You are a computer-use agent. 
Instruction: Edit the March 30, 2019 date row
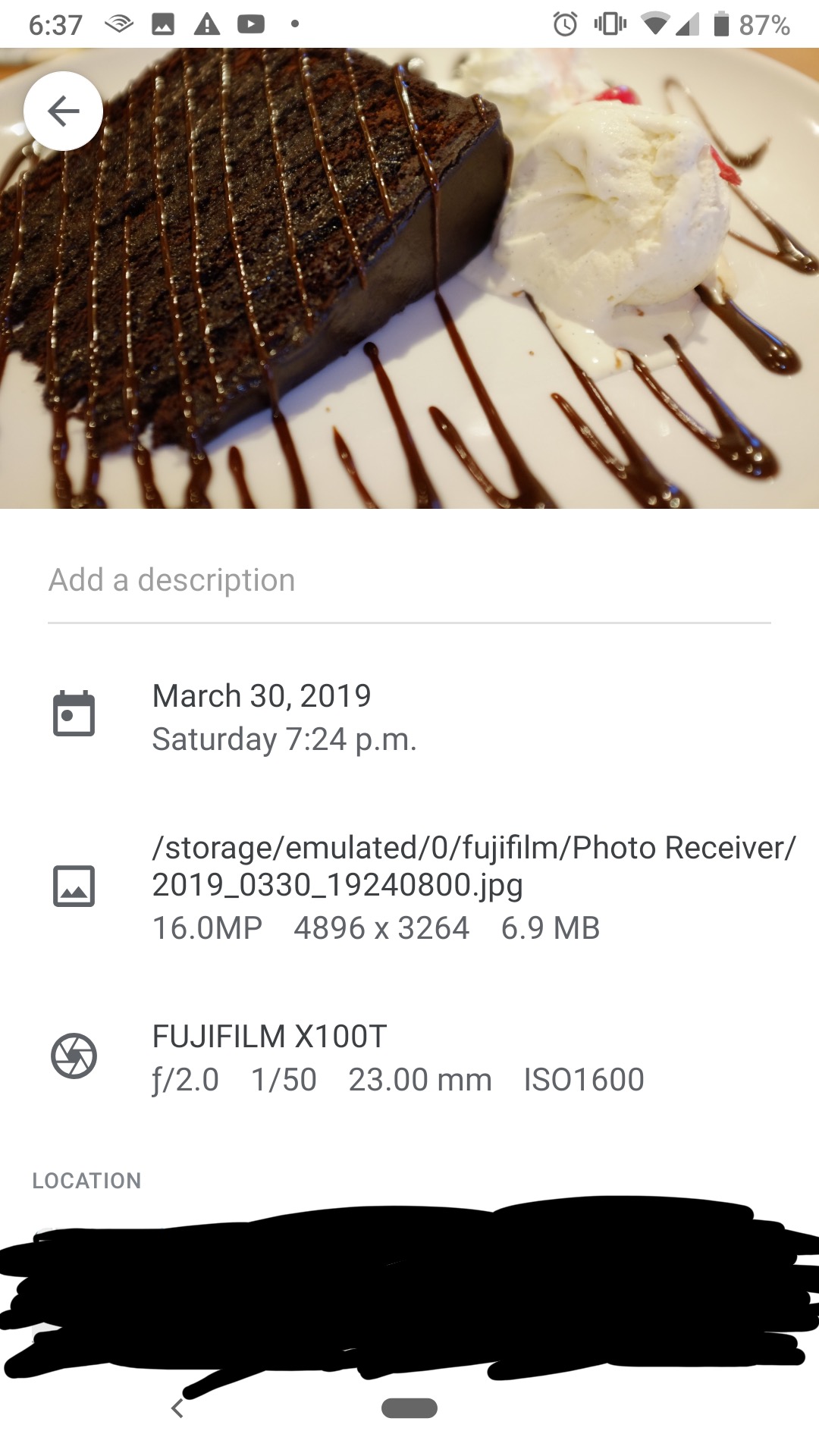click(409, 717)
